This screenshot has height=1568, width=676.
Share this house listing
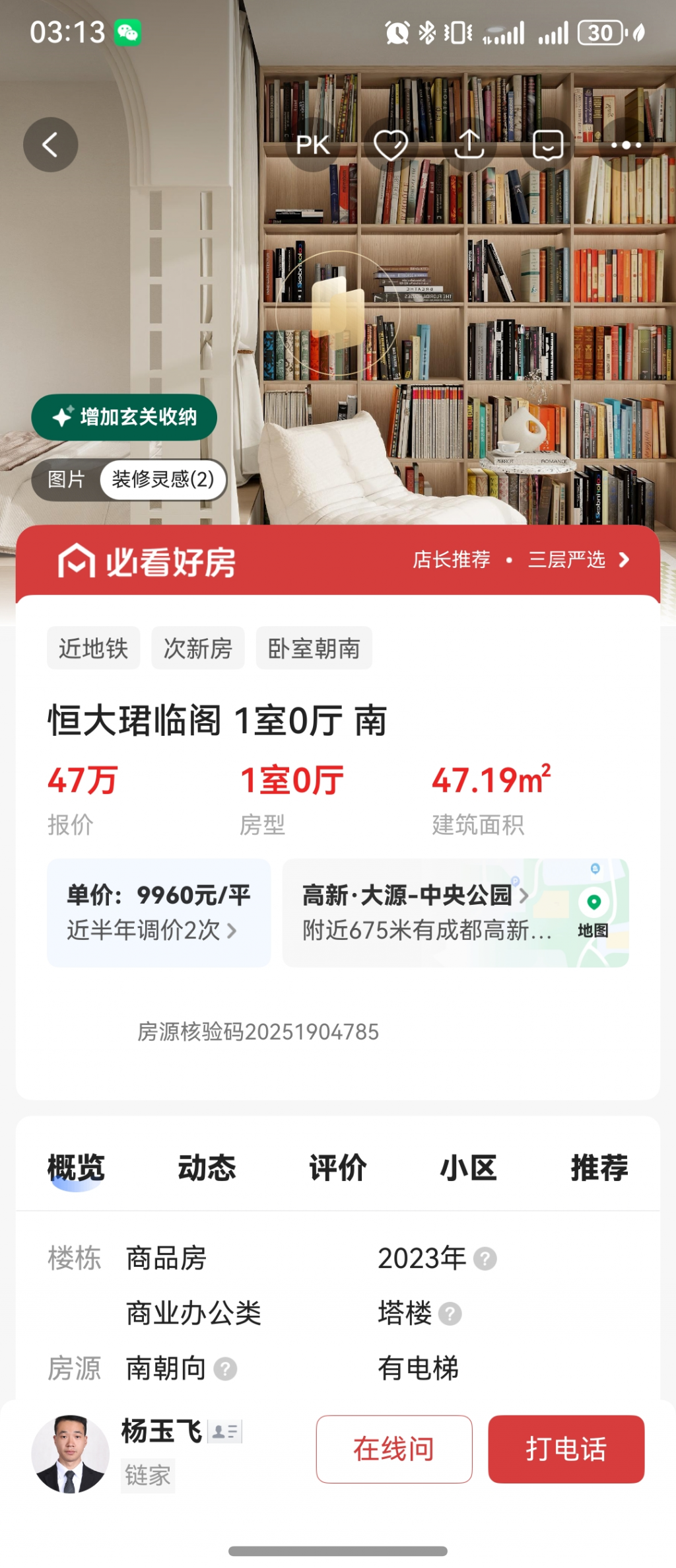click(469, 145)
